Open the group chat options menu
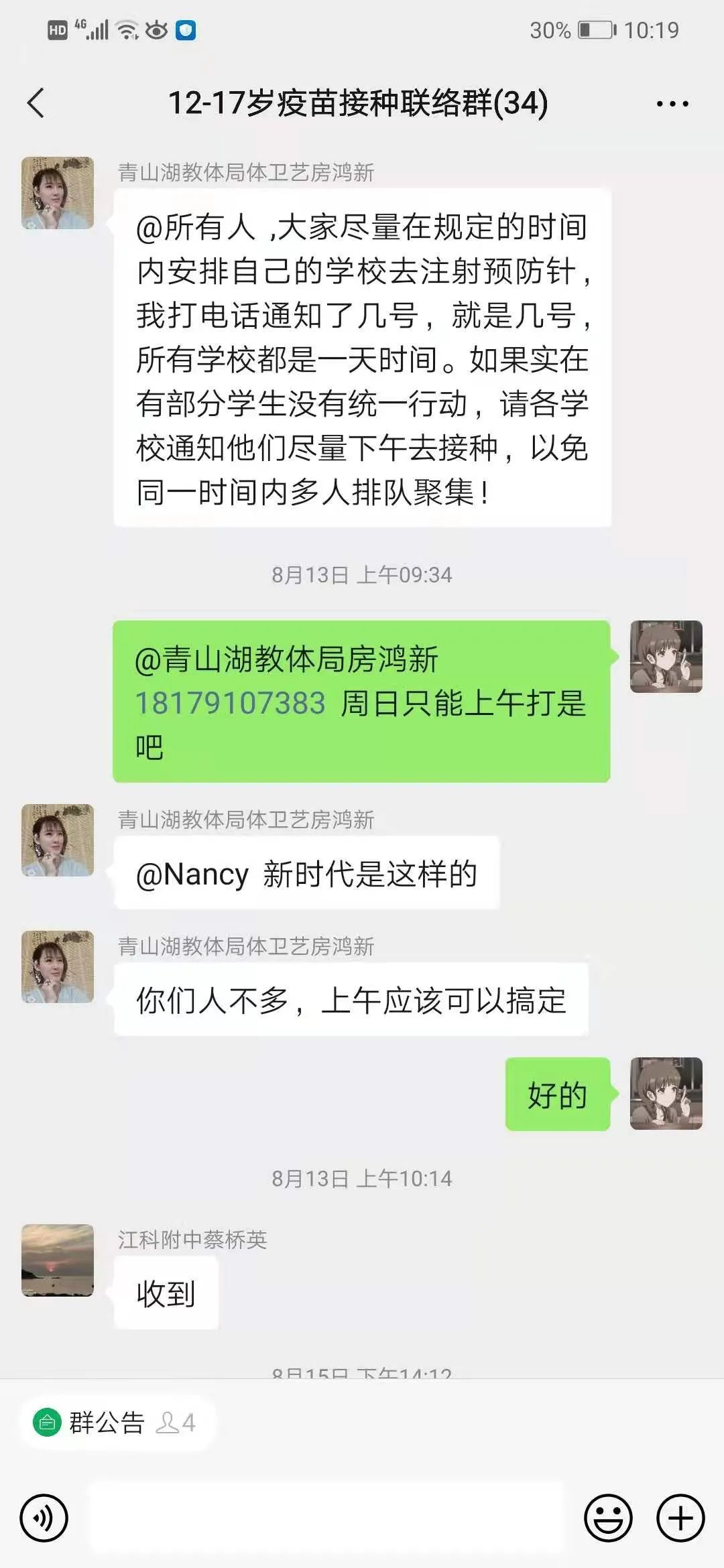 point(672,104)
